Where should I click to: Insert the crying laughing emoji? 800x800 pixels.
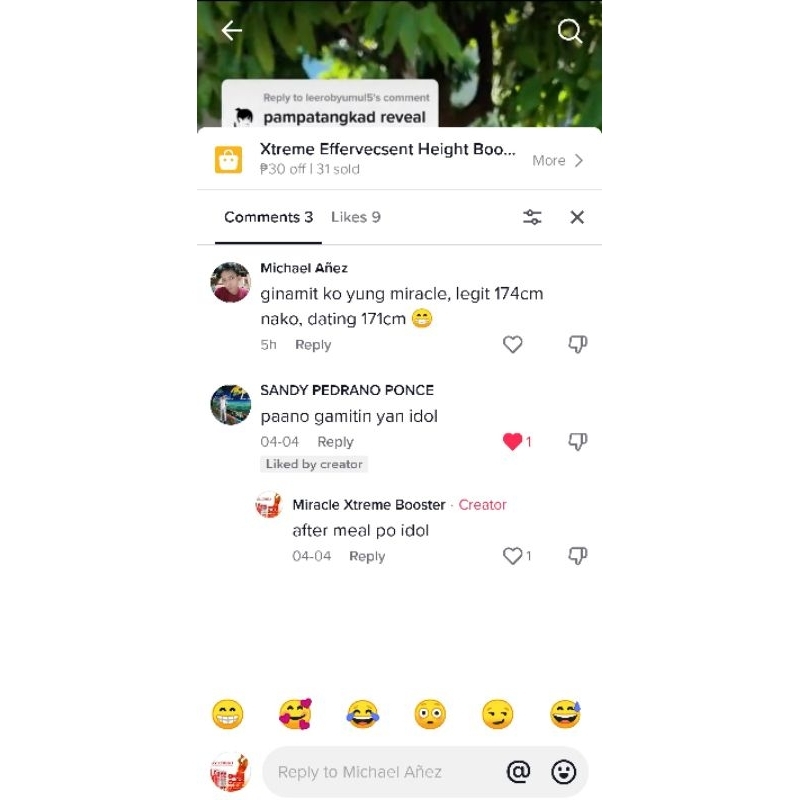(x=362, y=714)
